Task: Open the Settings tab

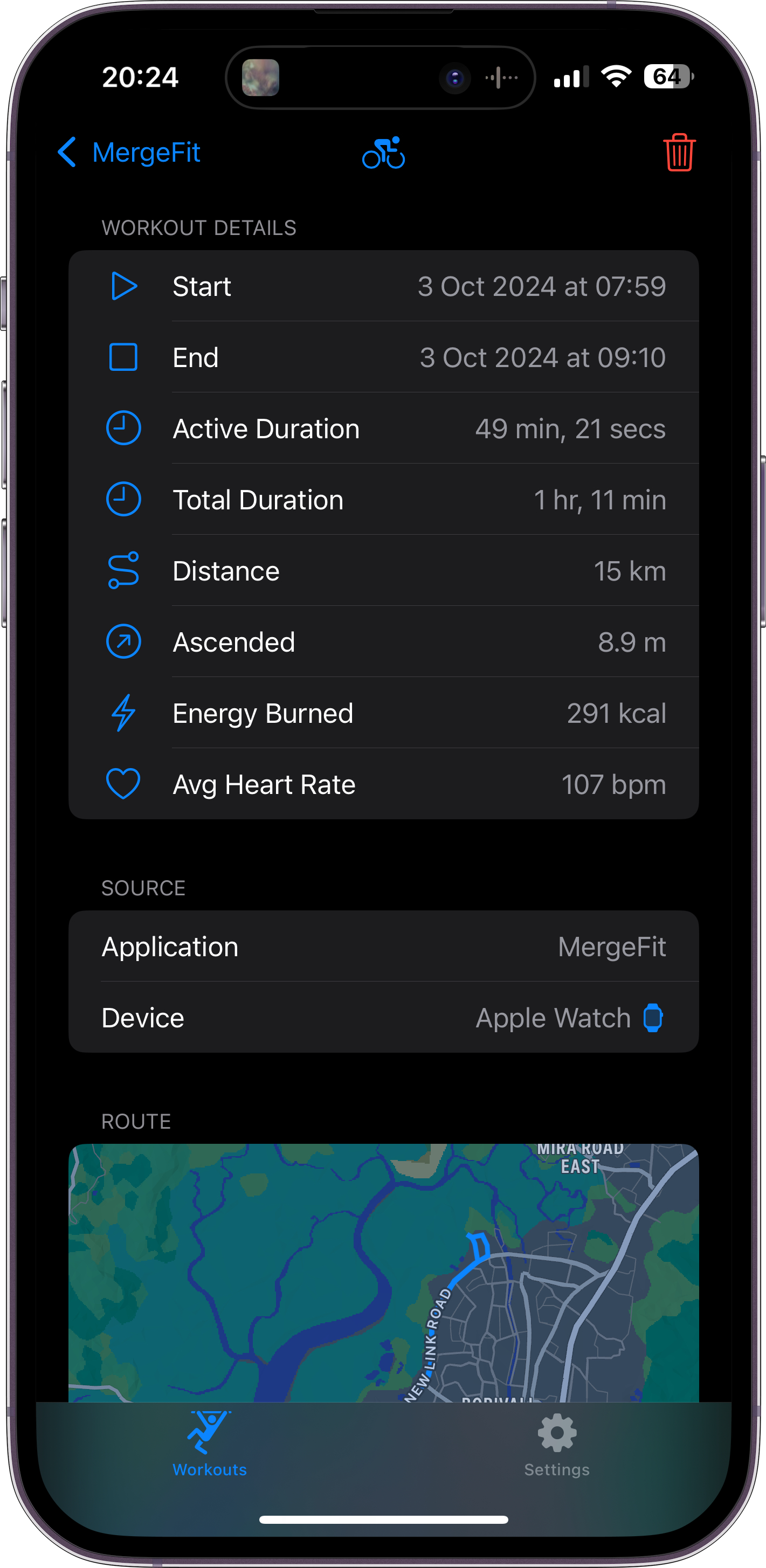Action: point(556,1443)
